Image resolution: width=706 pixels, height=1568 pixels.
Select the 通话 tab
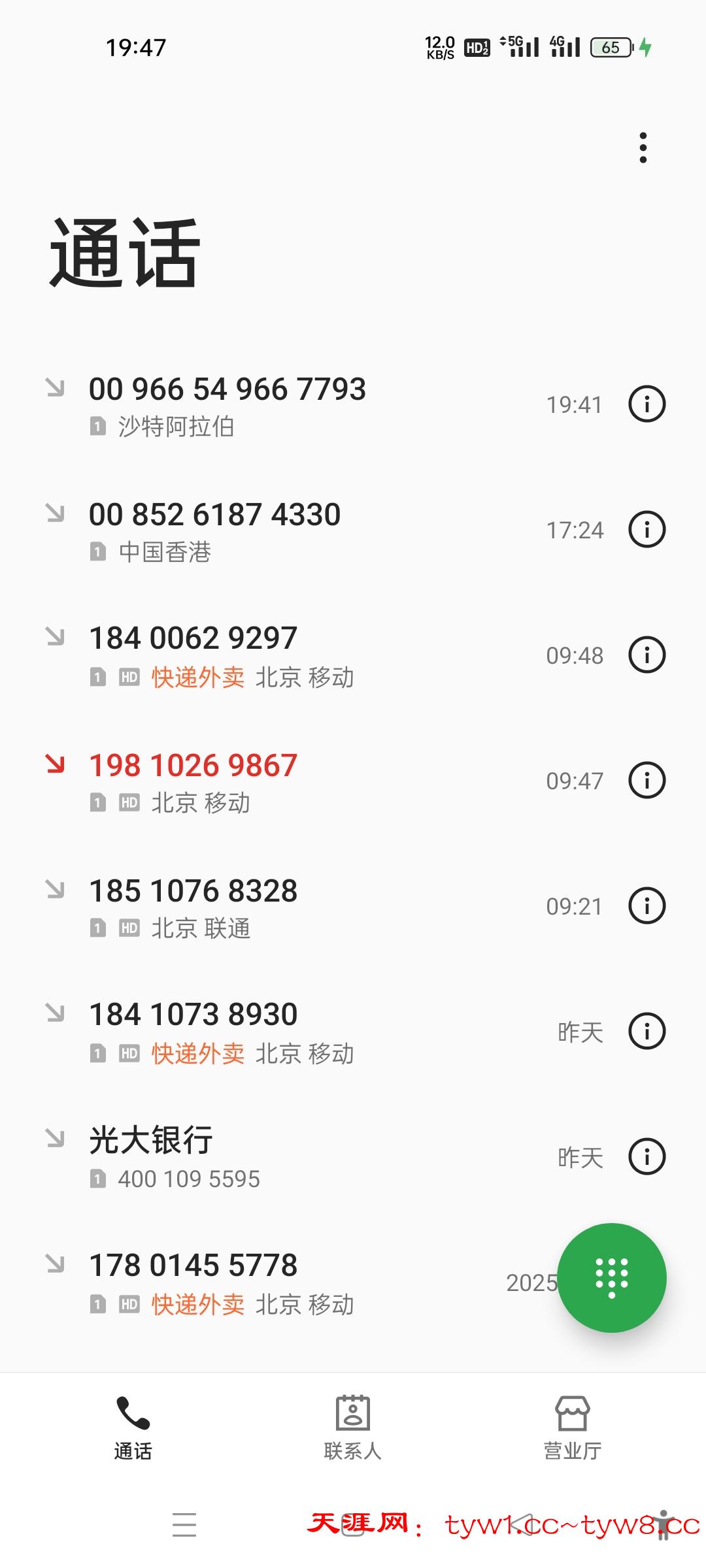pos(133,1428)
